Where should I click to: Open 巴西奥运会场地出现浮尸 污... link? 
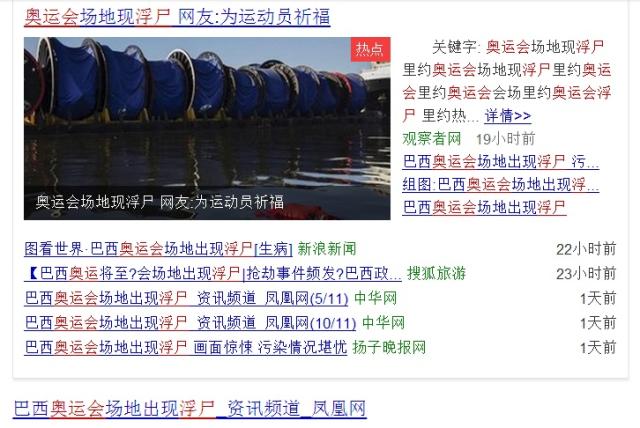click(500, 161)
